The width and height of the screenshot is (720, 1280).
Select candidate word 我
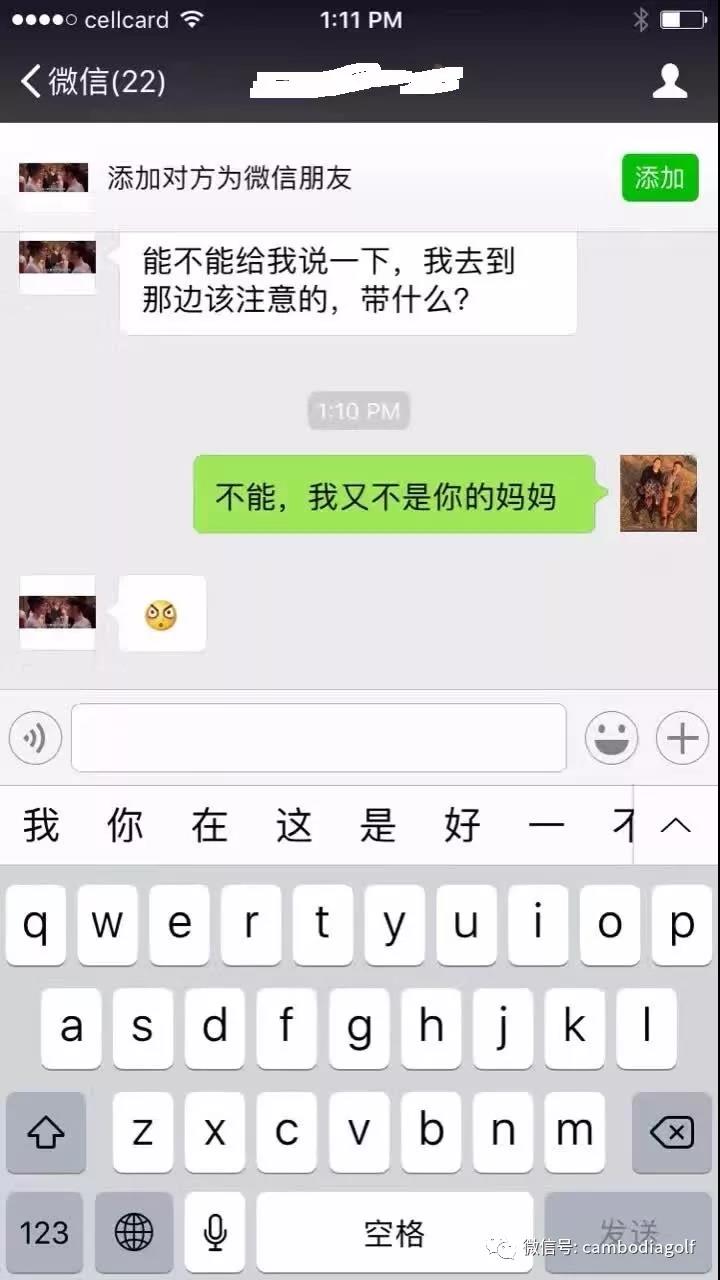[41, 826]
